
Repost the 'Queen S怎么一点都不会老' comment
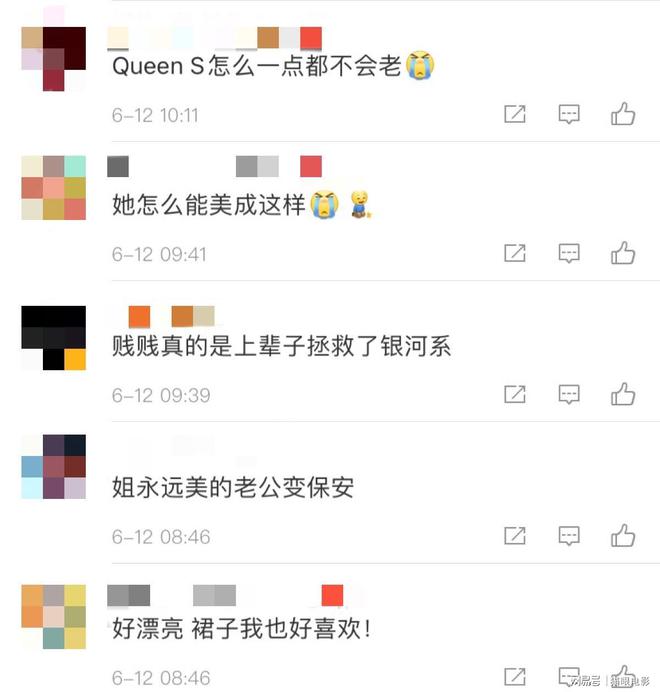coord(515,114)
